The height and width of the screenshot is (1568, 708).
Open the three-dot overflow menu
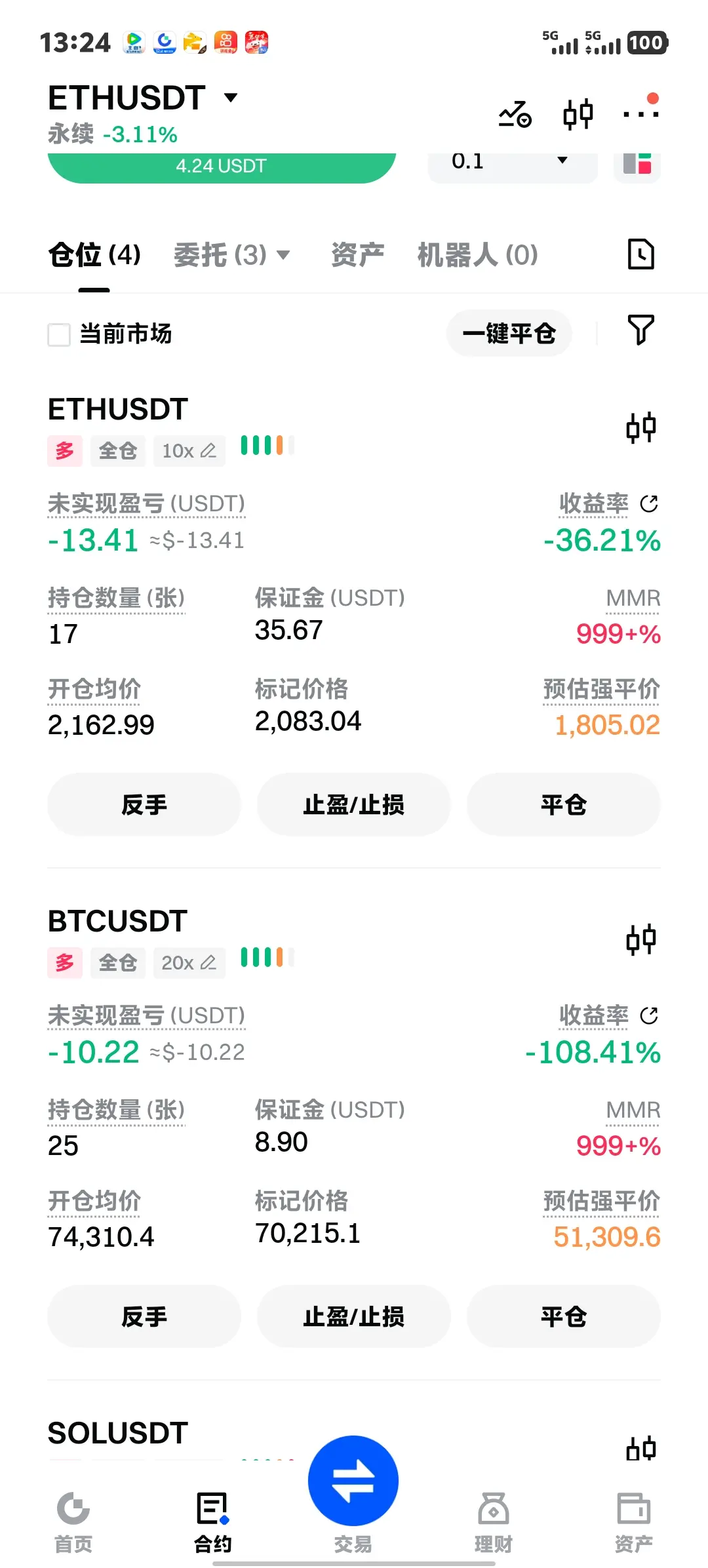(x=640, y=113)
